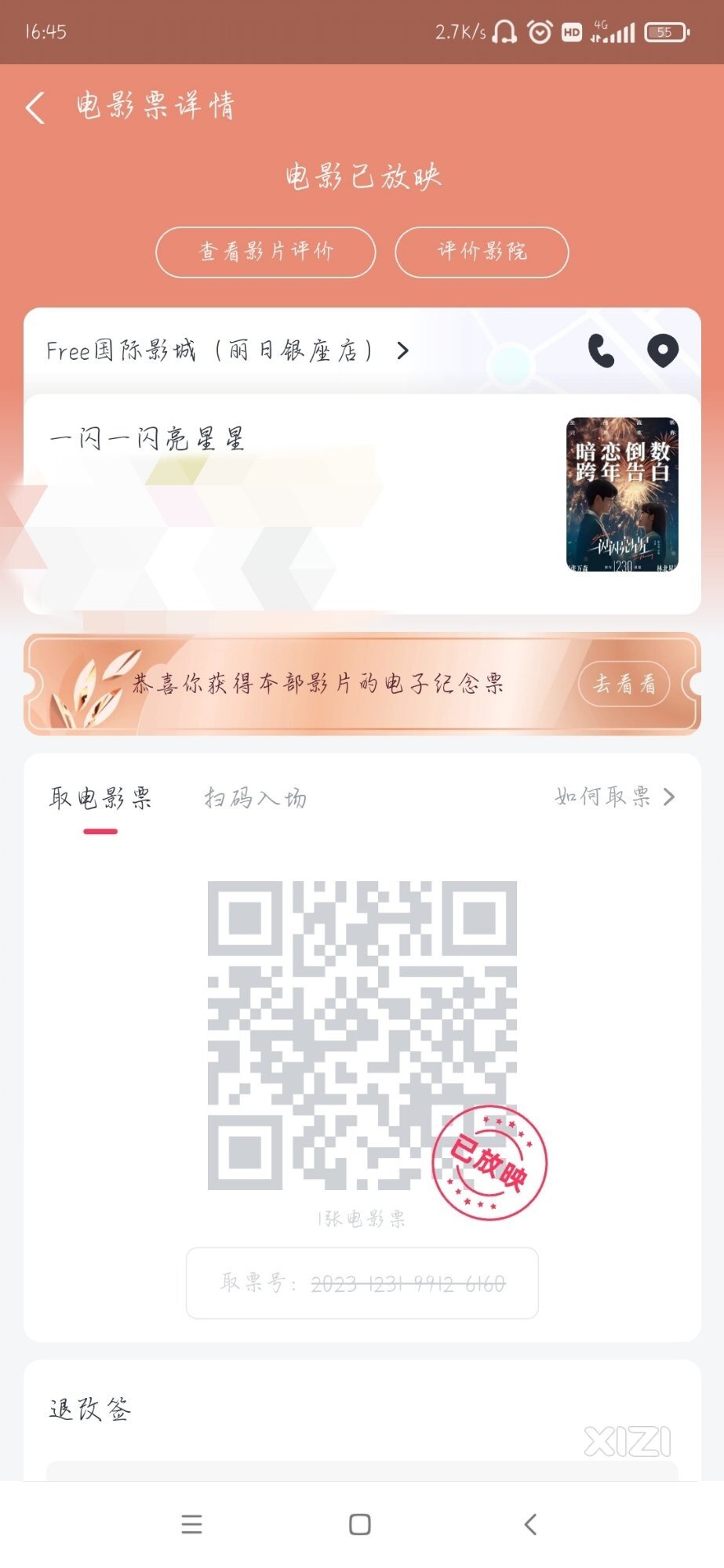Switch to 取电影票 tab
This screenshot has height=1568, width=724.
click(x=100, y=798)
